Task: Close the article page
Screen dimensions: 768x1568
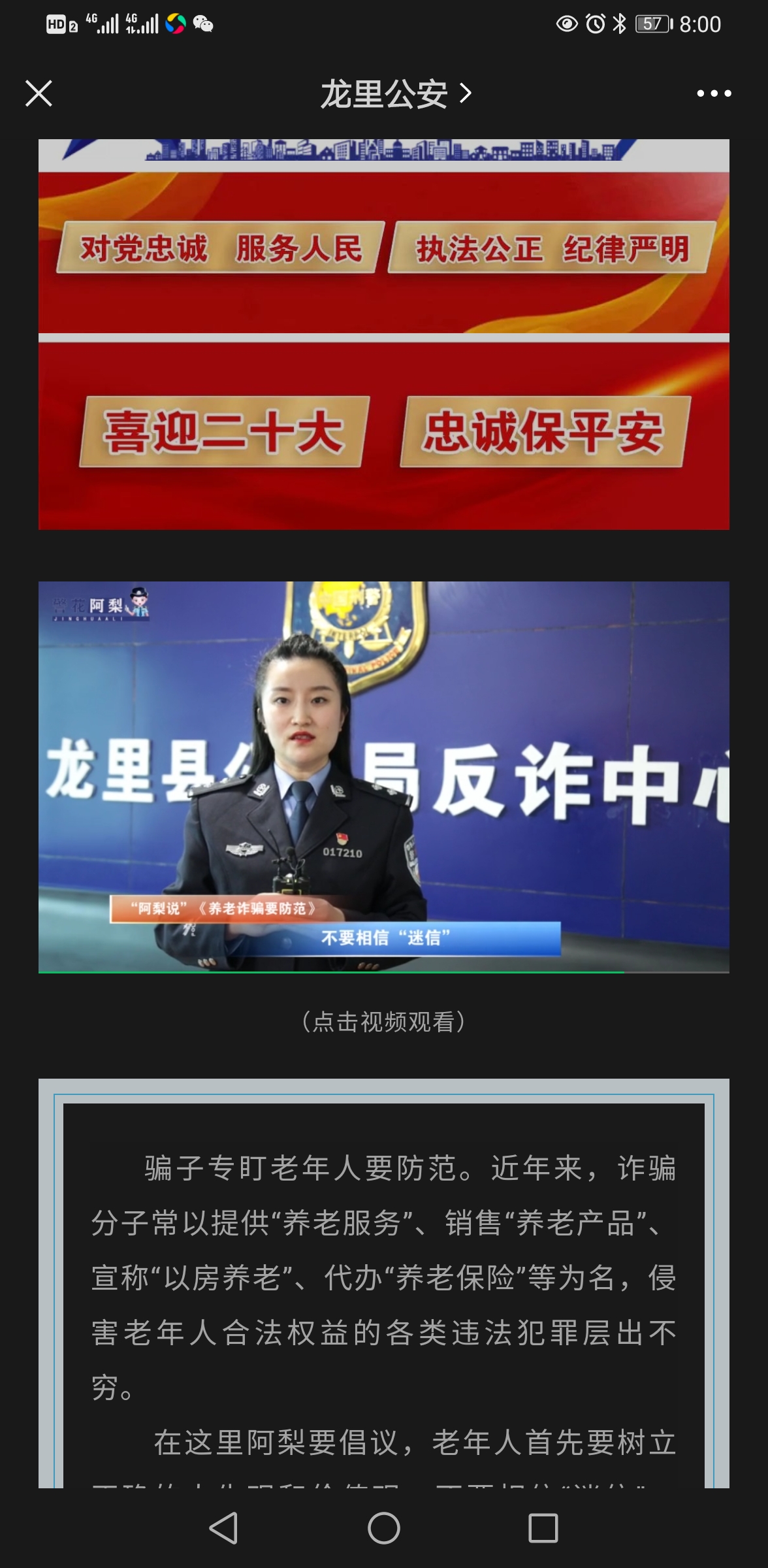Action: 39,93
